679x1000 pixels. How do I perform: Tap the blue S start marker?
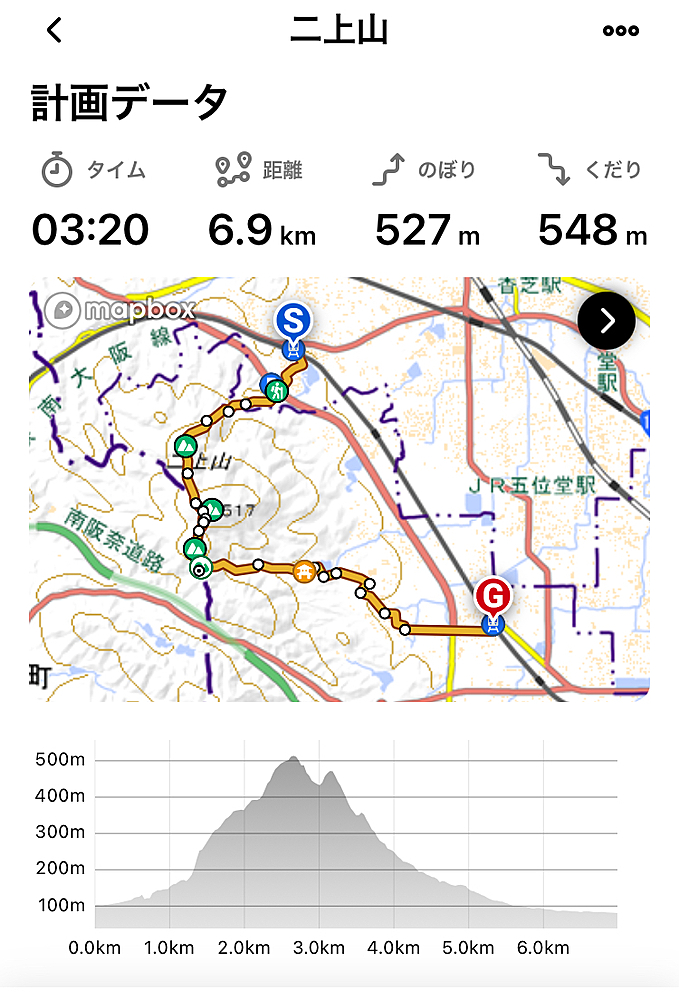click(x=293, y=321)
